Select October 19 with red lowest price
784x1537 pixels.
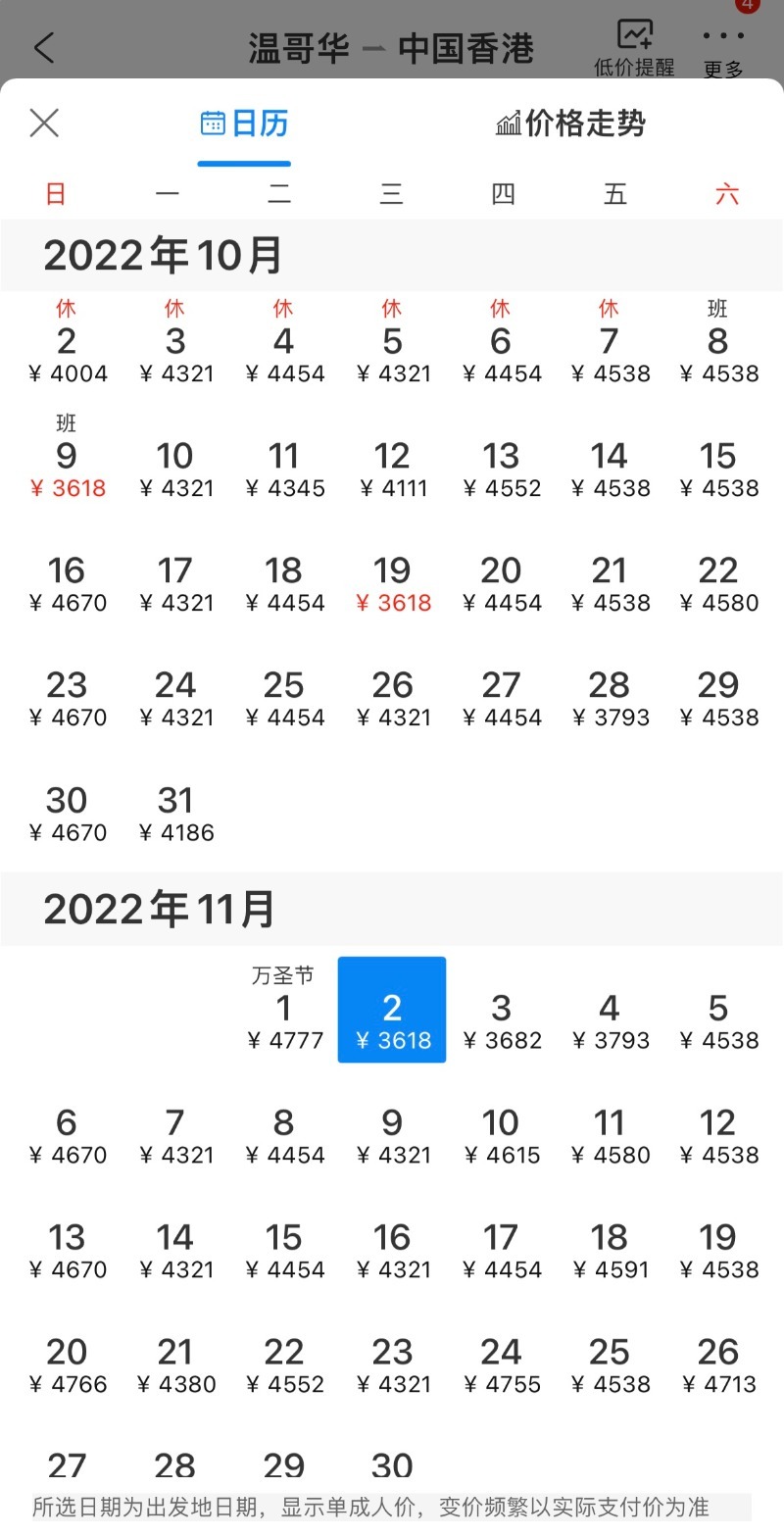click(392, 583)
